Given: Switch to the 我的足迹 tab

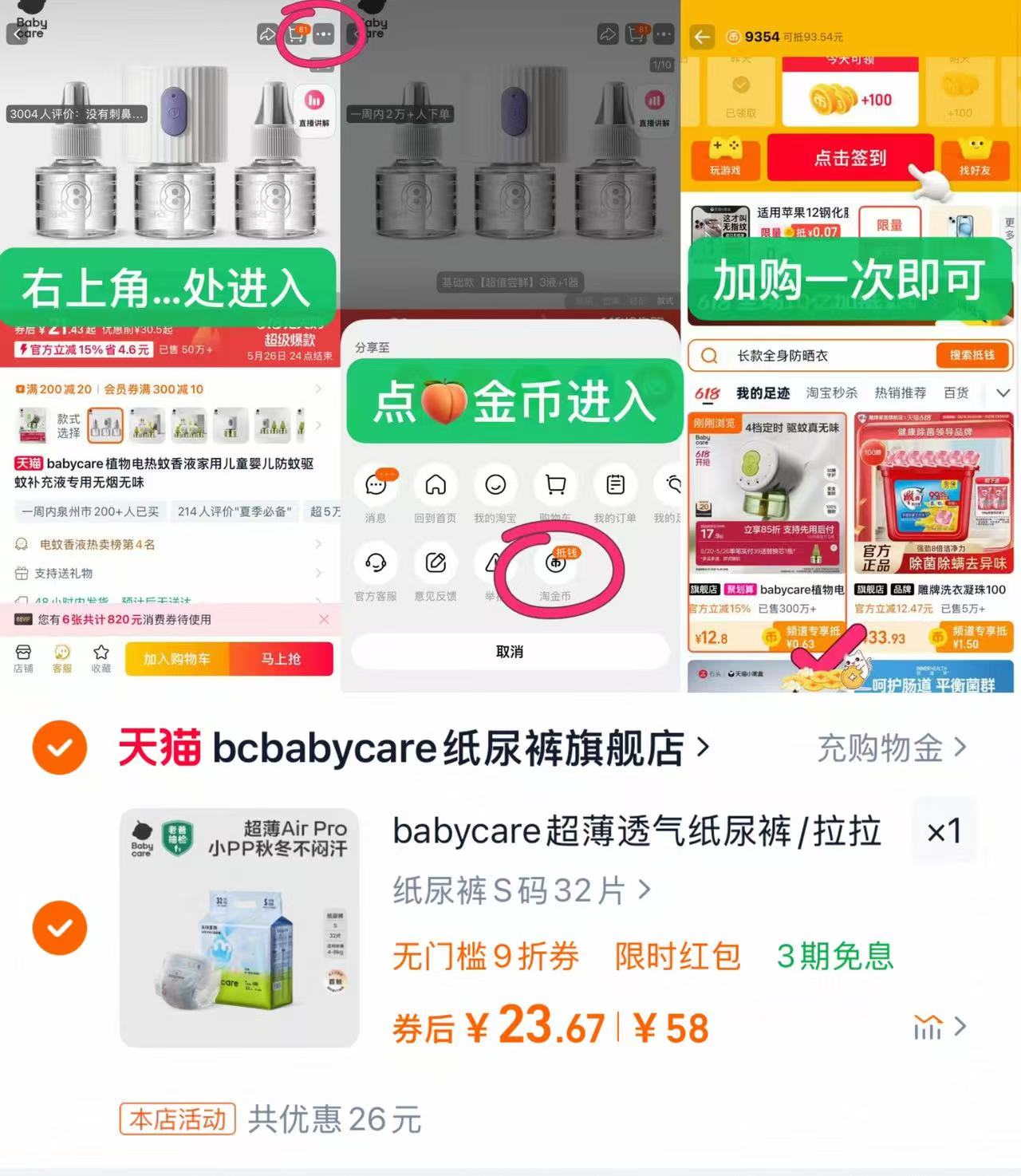Looking at the screenshot, I should 762,393.
